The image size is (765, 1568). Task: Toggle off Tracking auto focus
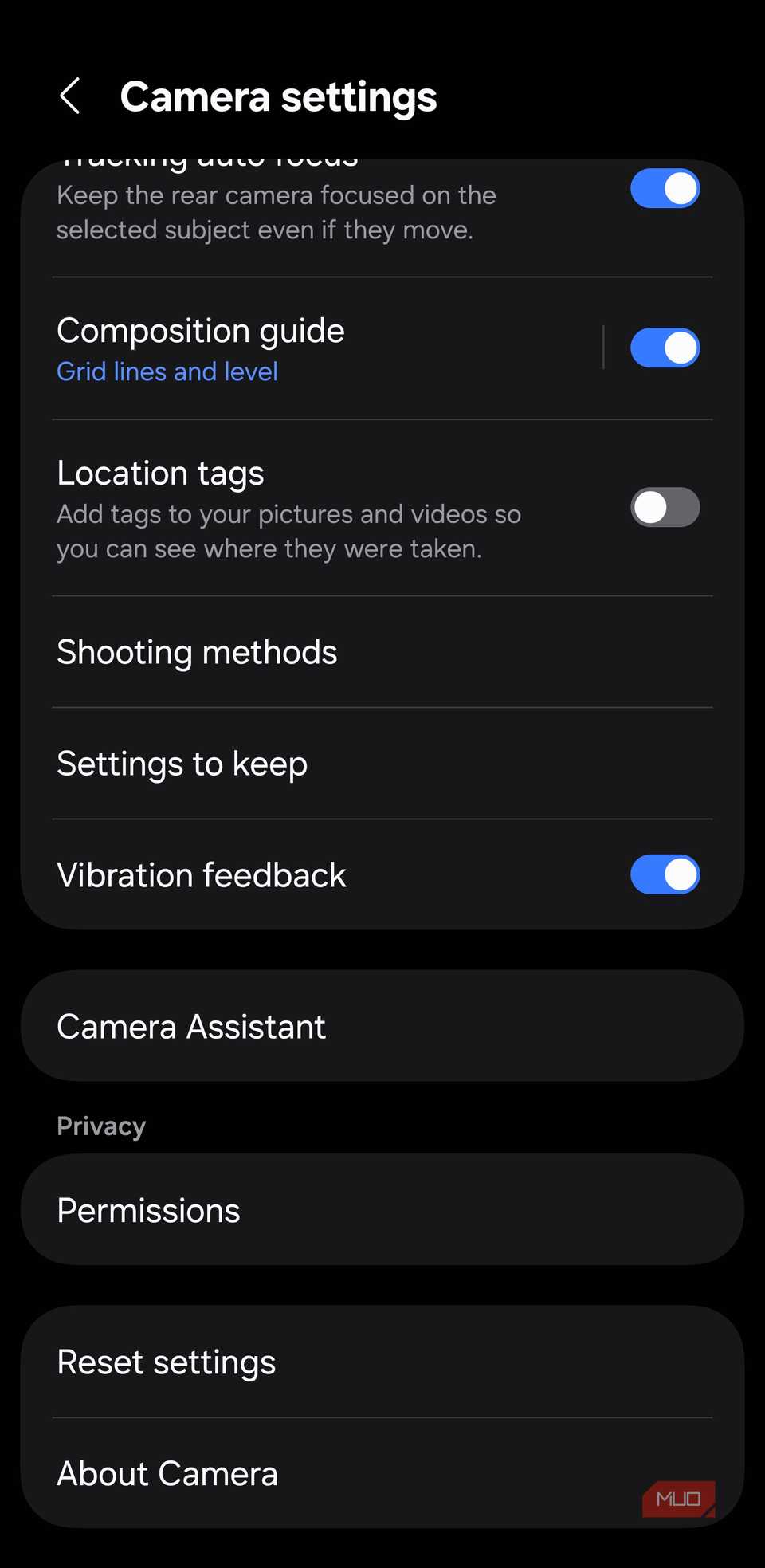[x=665, y=188]
